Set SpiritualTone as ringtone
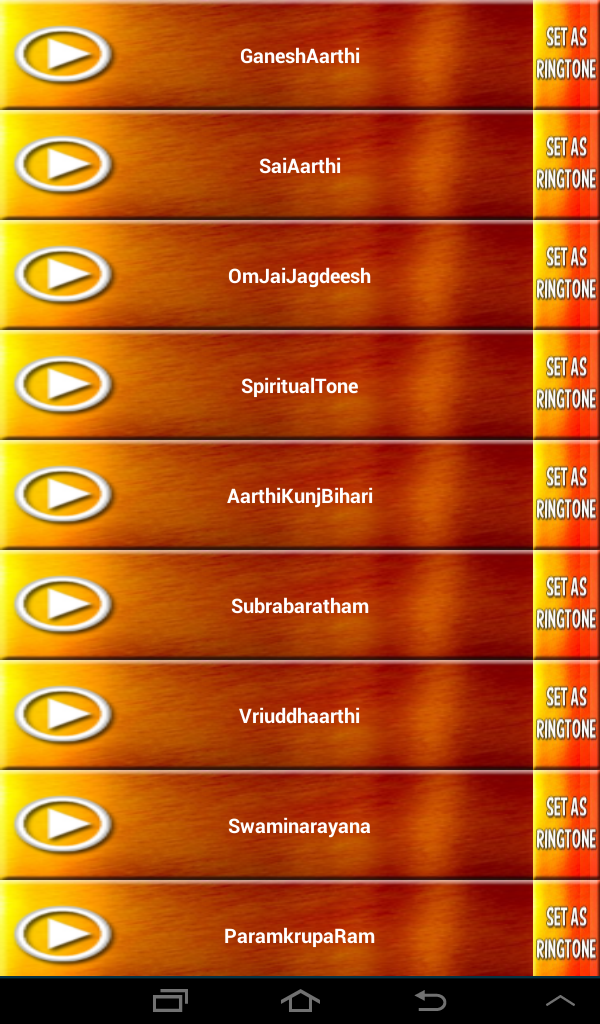 point(565,385)
